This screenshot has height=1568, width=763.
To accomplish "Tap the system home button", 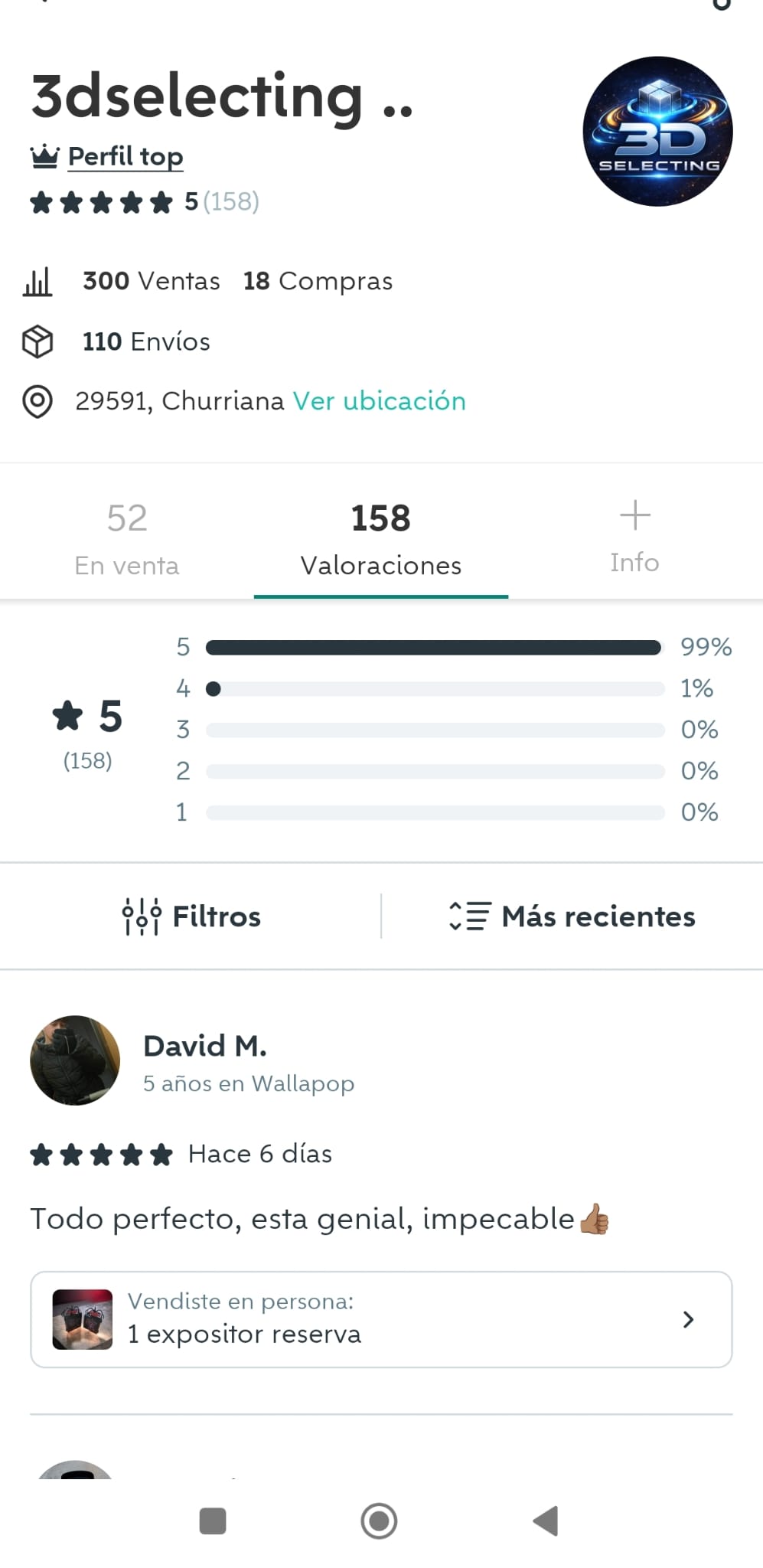I will pyautogui.click(x=379, y=1521).
